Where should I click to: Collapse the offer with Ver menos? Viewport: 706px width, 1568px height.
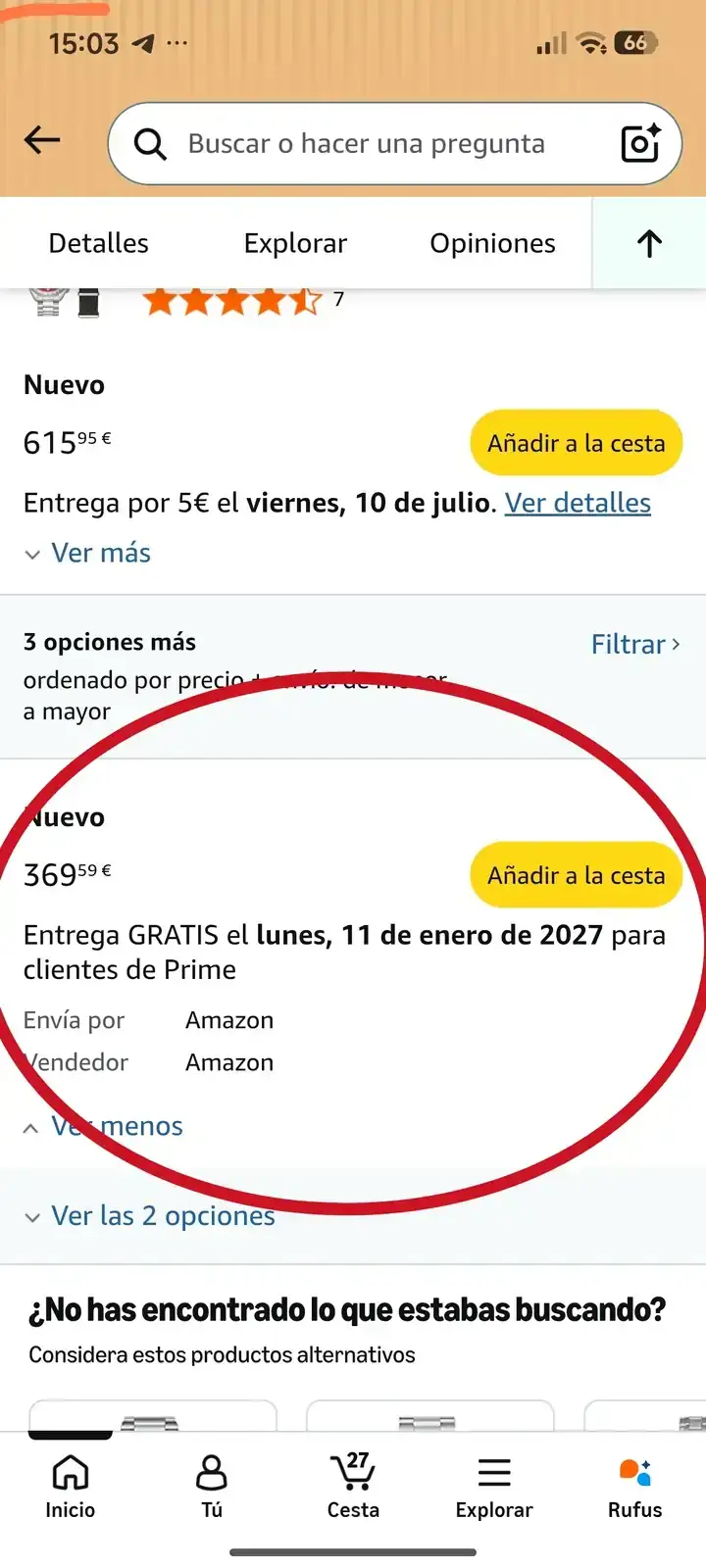[x=103, y=1126]
